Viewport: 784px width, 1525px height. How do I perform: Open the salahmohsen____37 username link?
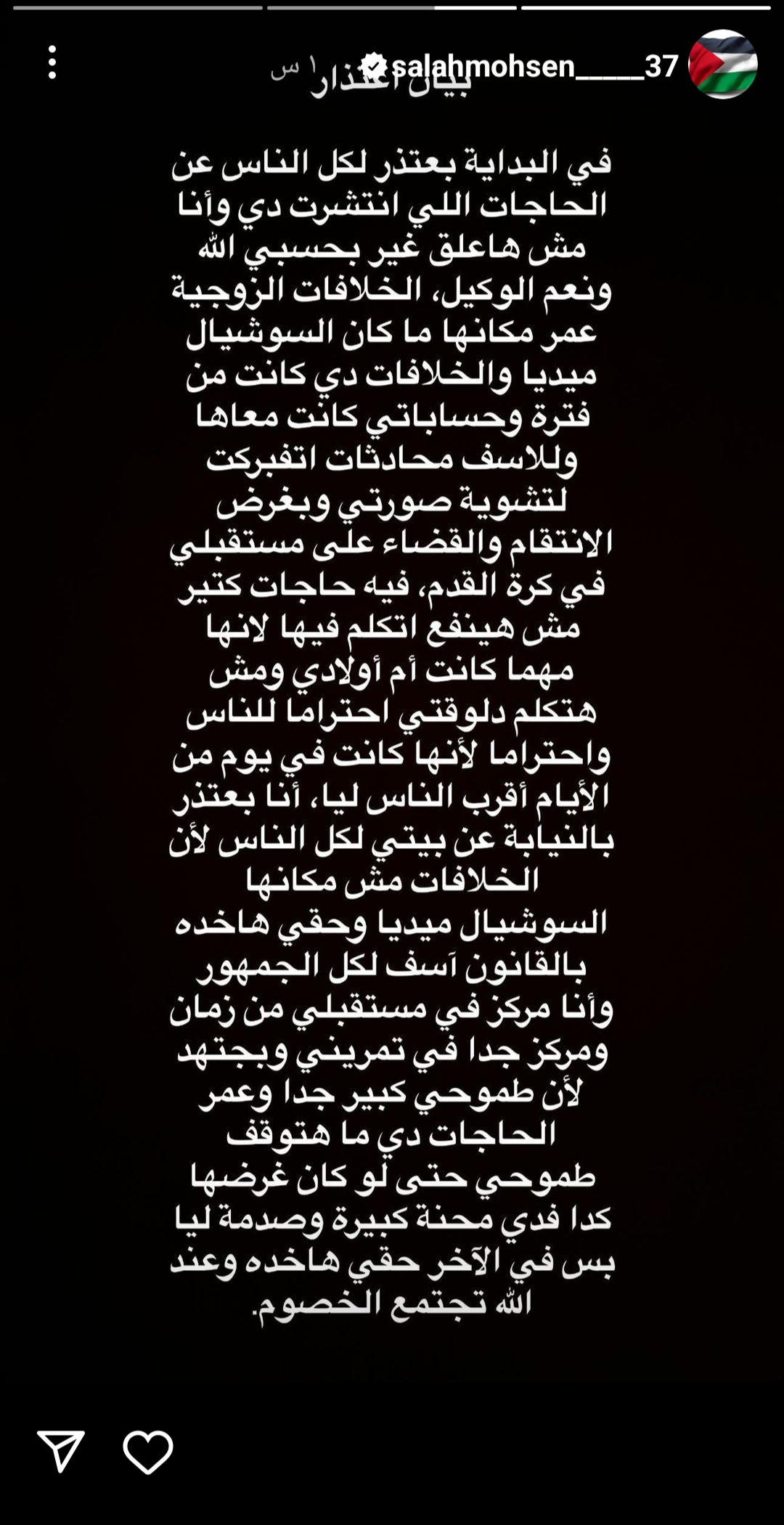(534, 67)
